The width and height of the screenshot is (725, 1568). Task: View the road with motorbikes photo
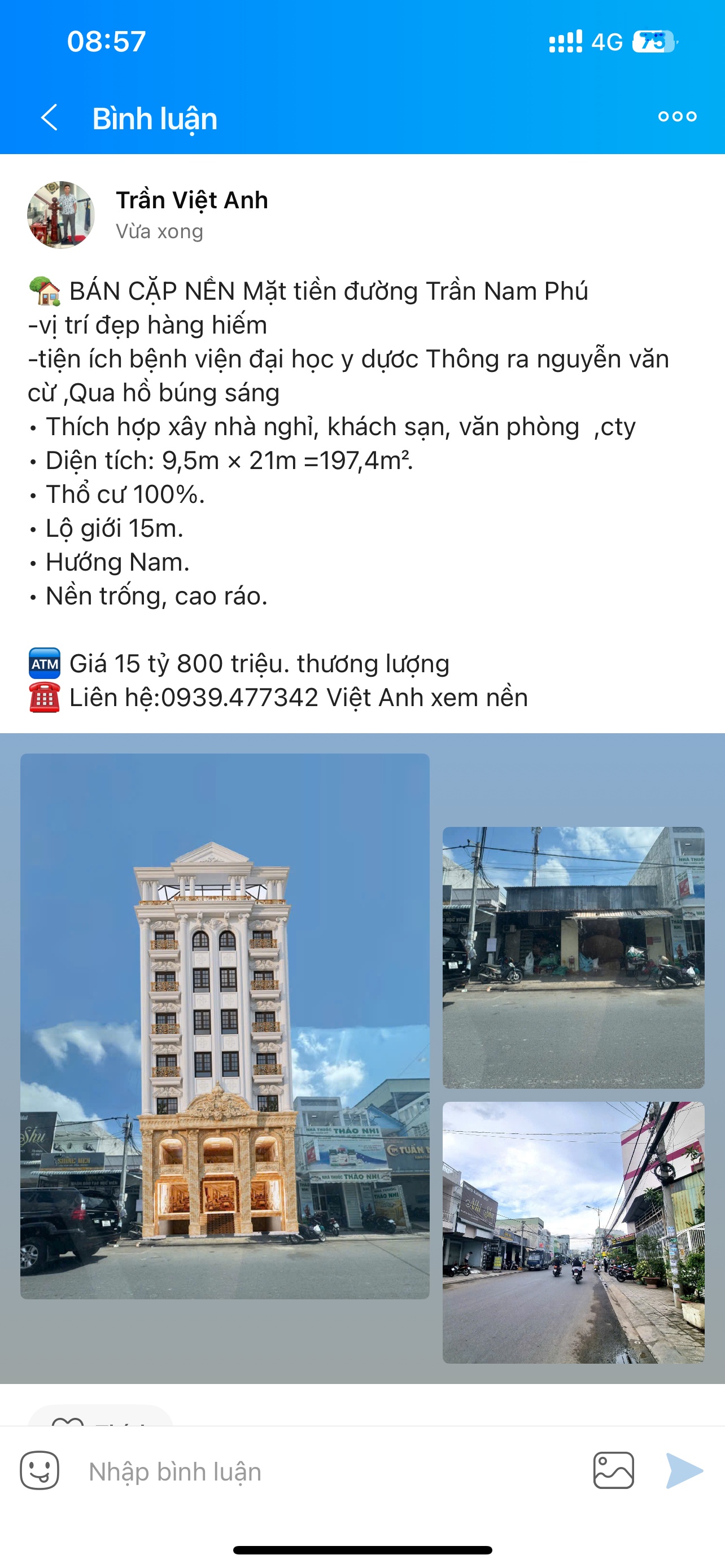pos(573,1232)
